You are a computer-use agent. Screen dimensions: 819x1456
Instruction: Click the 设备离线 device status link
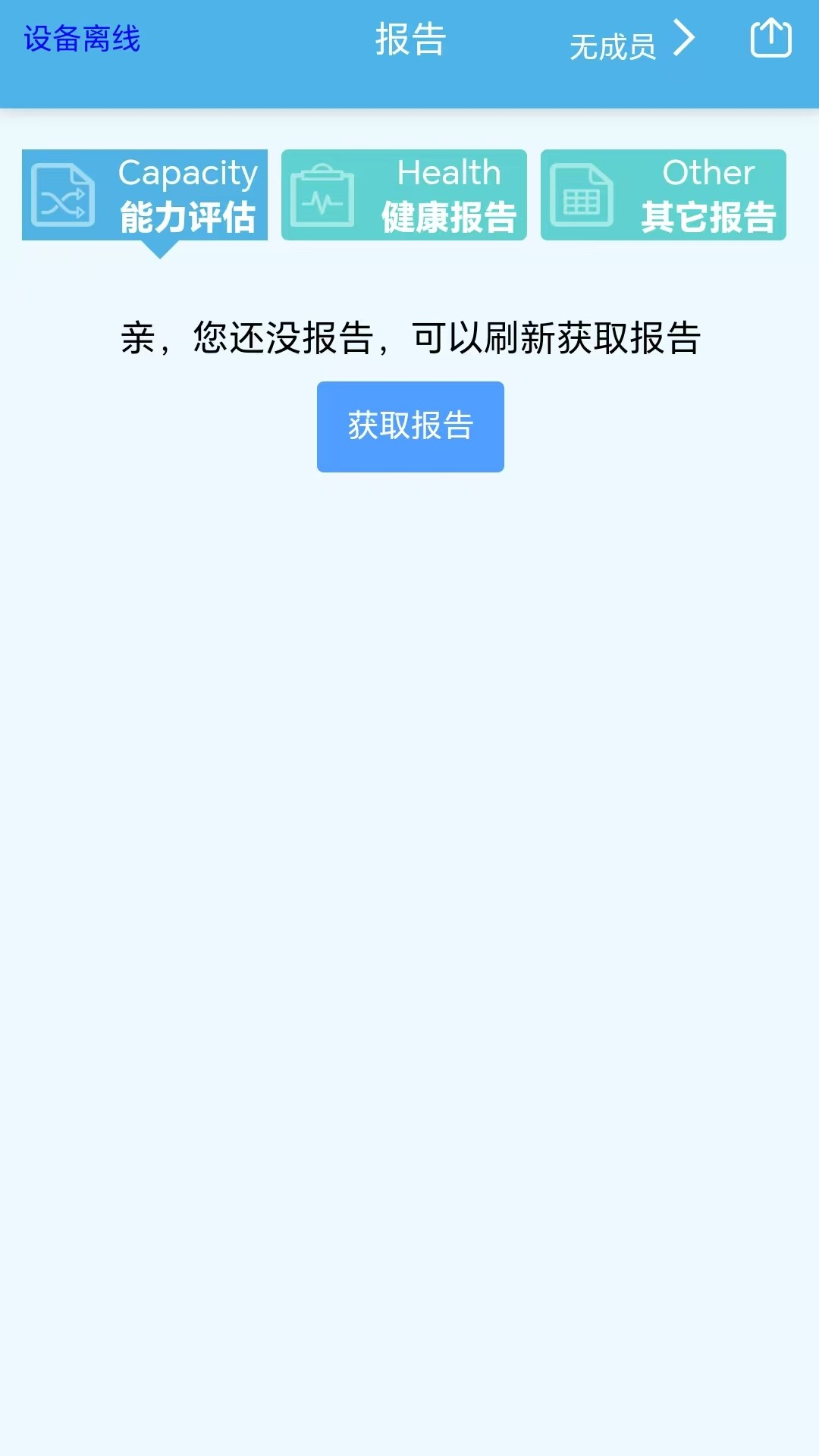point(80,39)
